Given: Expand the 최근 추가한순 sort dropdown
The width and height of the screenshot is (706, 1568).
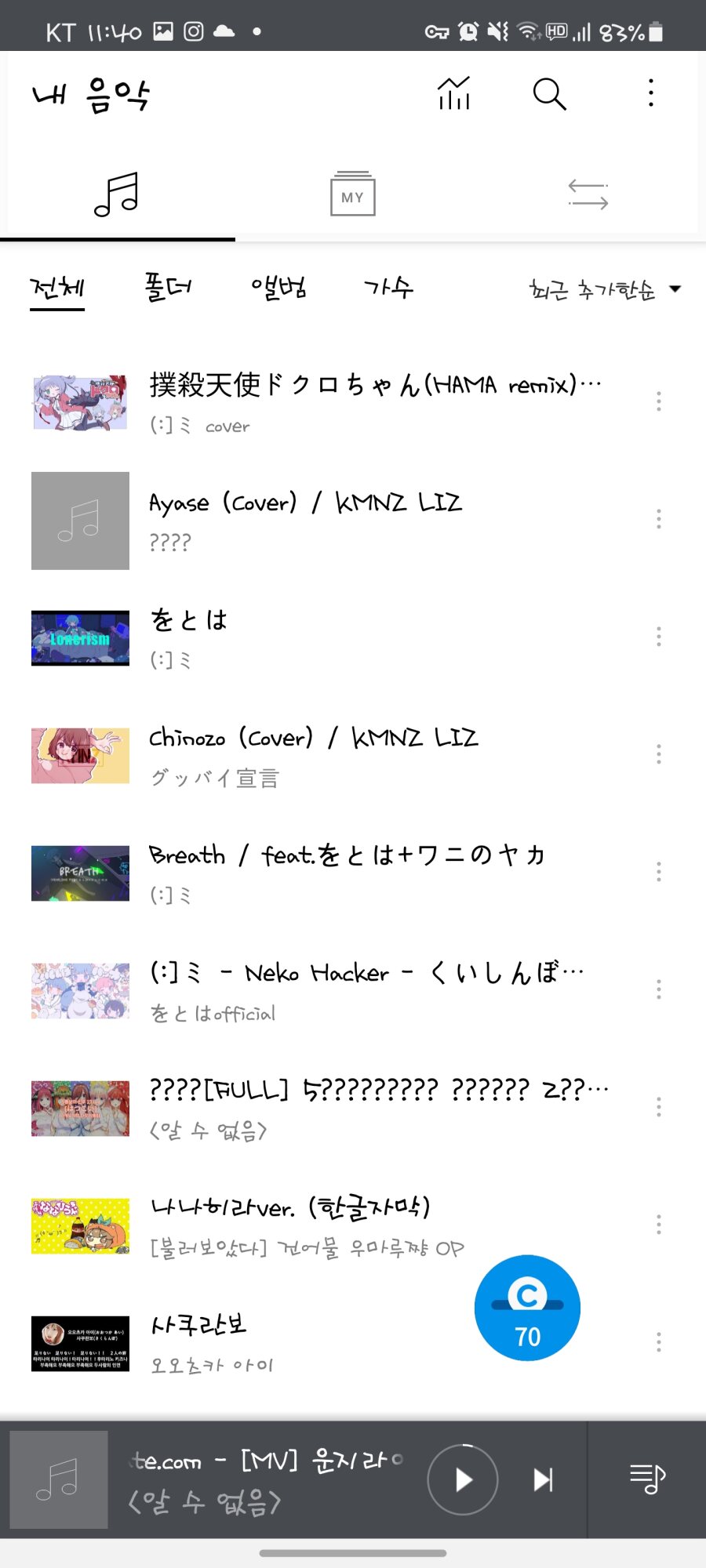Looking at the screenshot, I should [604, 289].
